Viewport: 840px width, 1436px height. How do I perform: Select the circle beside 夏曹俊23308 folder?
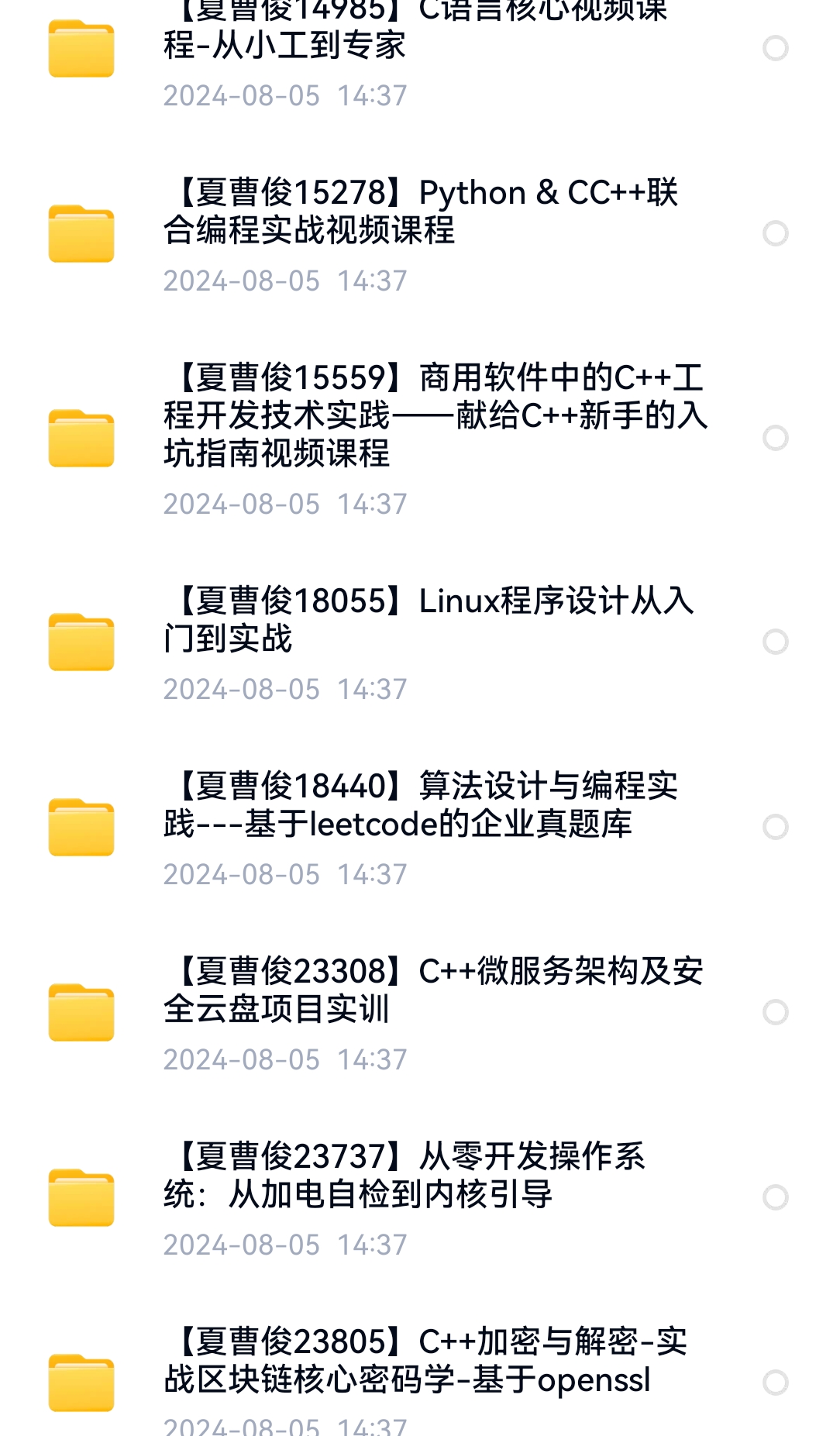point(775,1012)
